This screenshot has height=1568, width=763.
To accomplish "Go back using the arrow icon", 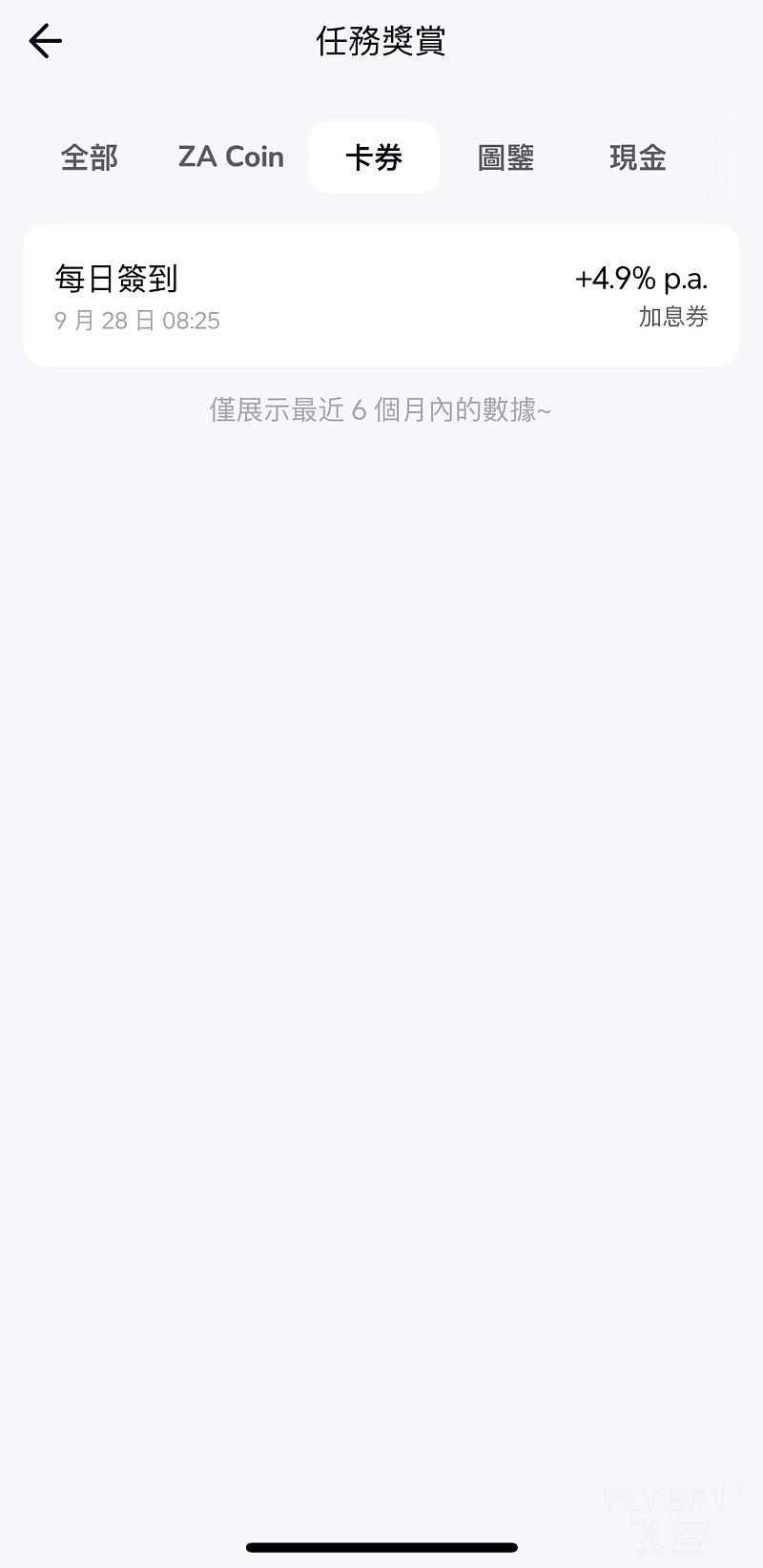I will pyautogui.click(x=45, y=41).
